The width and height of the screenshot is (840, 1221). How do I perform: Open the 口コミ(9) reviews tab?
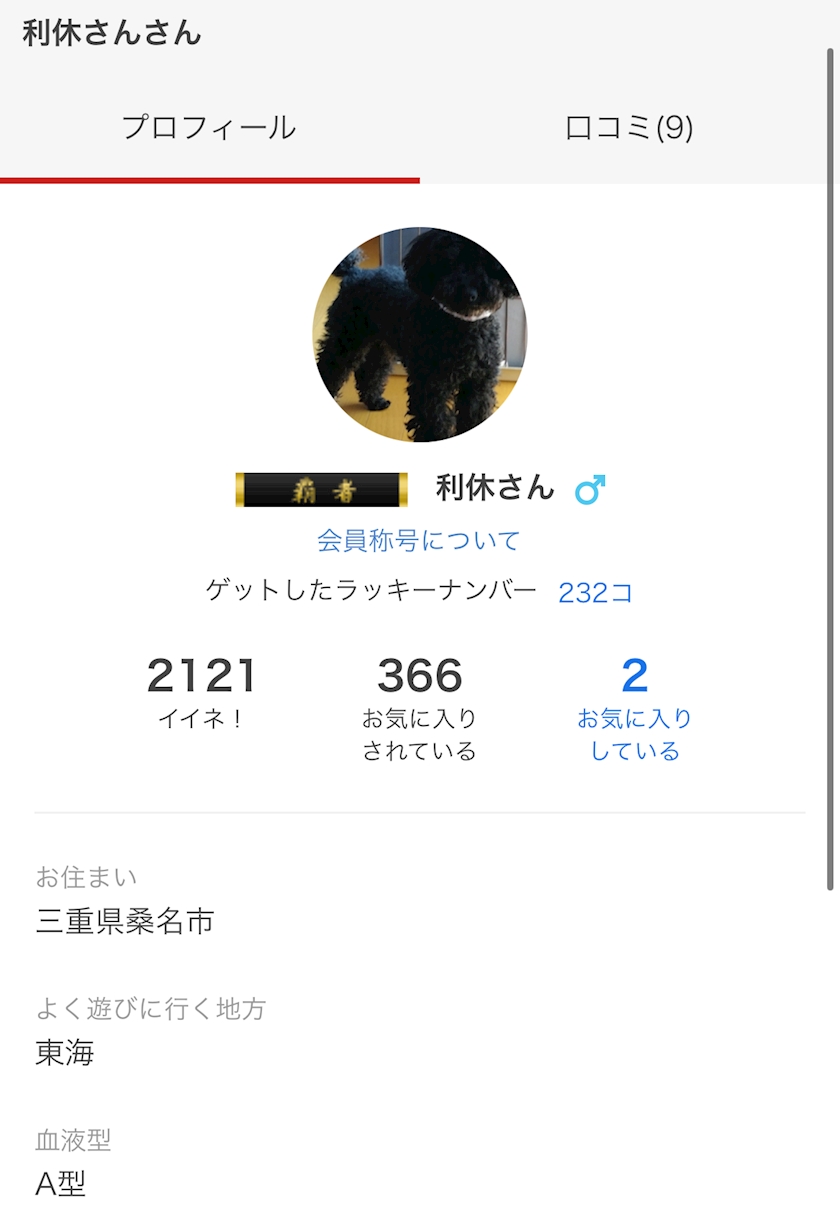pyautogui.click(x=629, y=128)
